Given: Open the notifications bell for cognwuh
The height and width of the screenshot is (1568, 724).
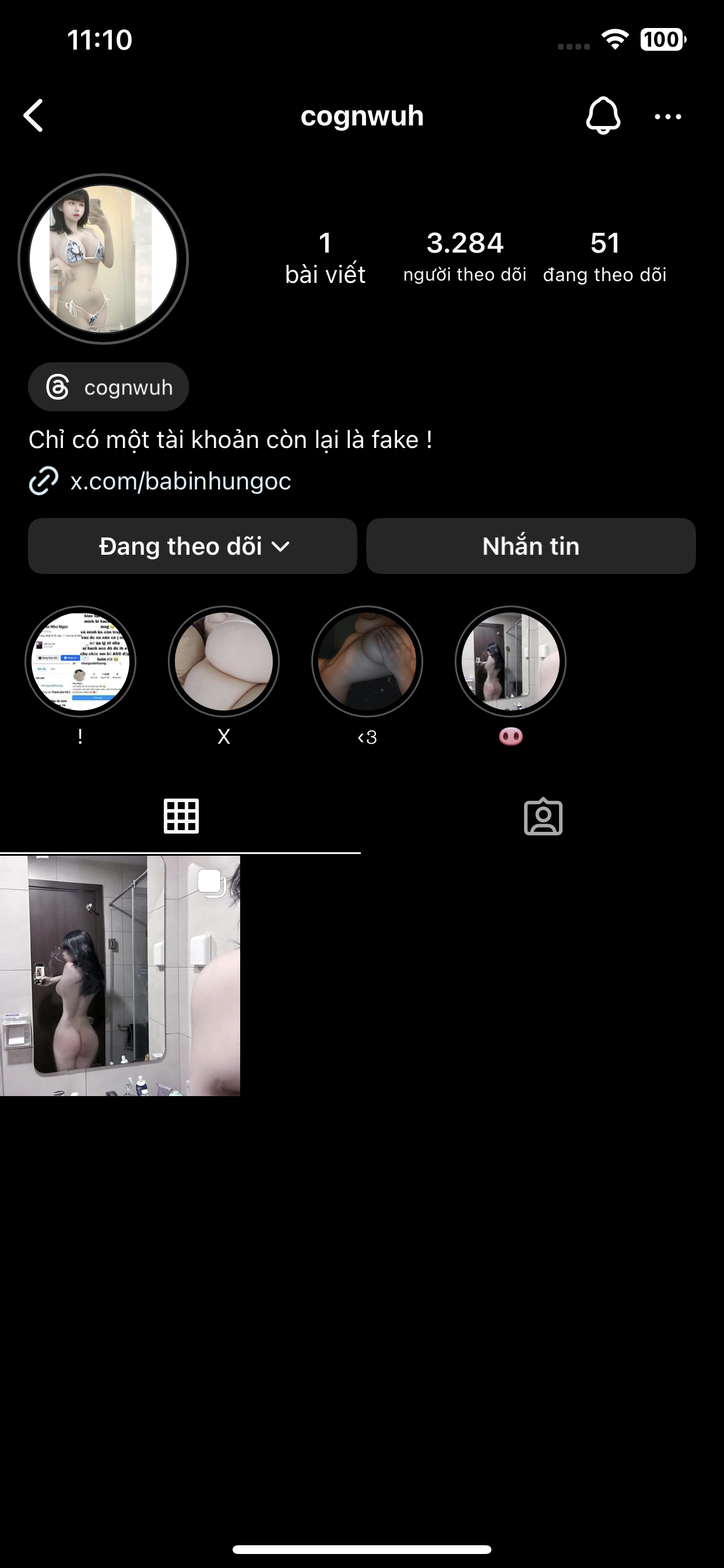Looking at the screenshot, I should (x=602, y=116).
